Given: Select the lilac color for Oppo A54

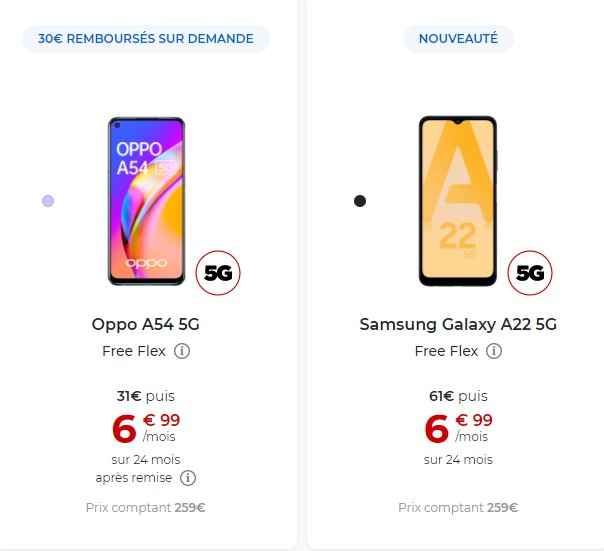Looking at the screenshot, I should point(48,201).
